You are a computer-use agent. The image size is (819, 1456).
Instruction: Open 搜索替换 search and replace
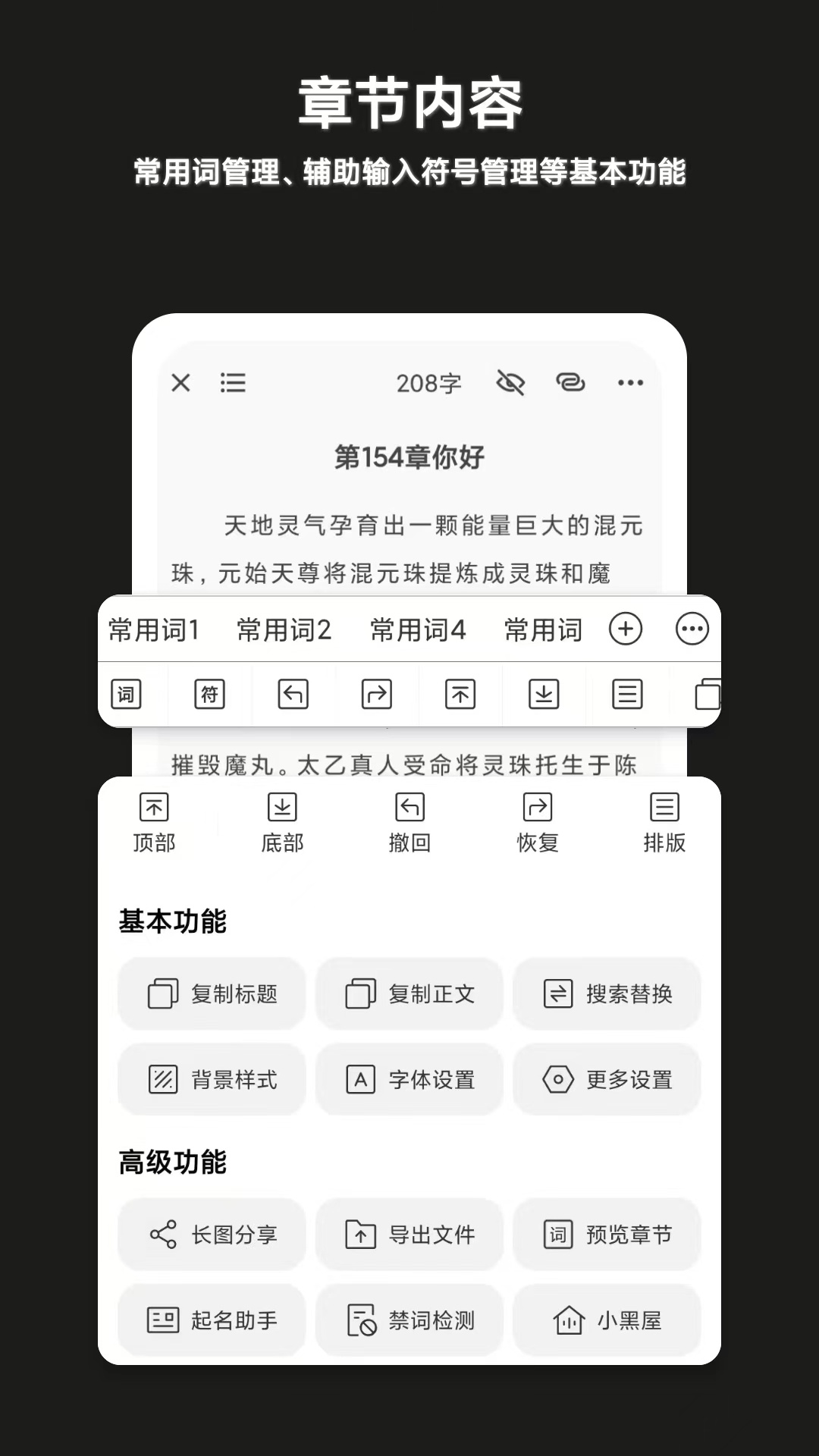607,994
